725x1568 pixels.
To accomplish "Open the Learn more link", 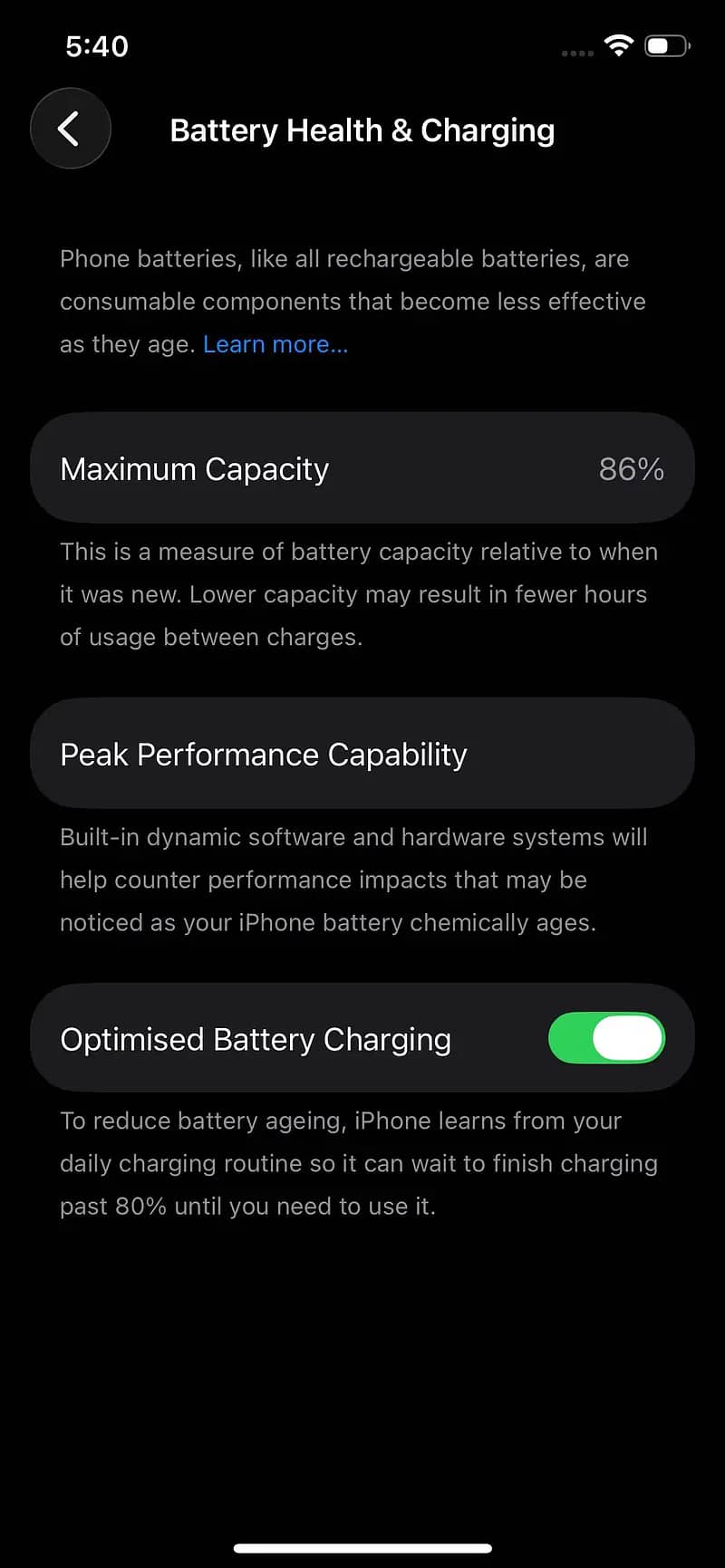I will (x=275, y=344).
